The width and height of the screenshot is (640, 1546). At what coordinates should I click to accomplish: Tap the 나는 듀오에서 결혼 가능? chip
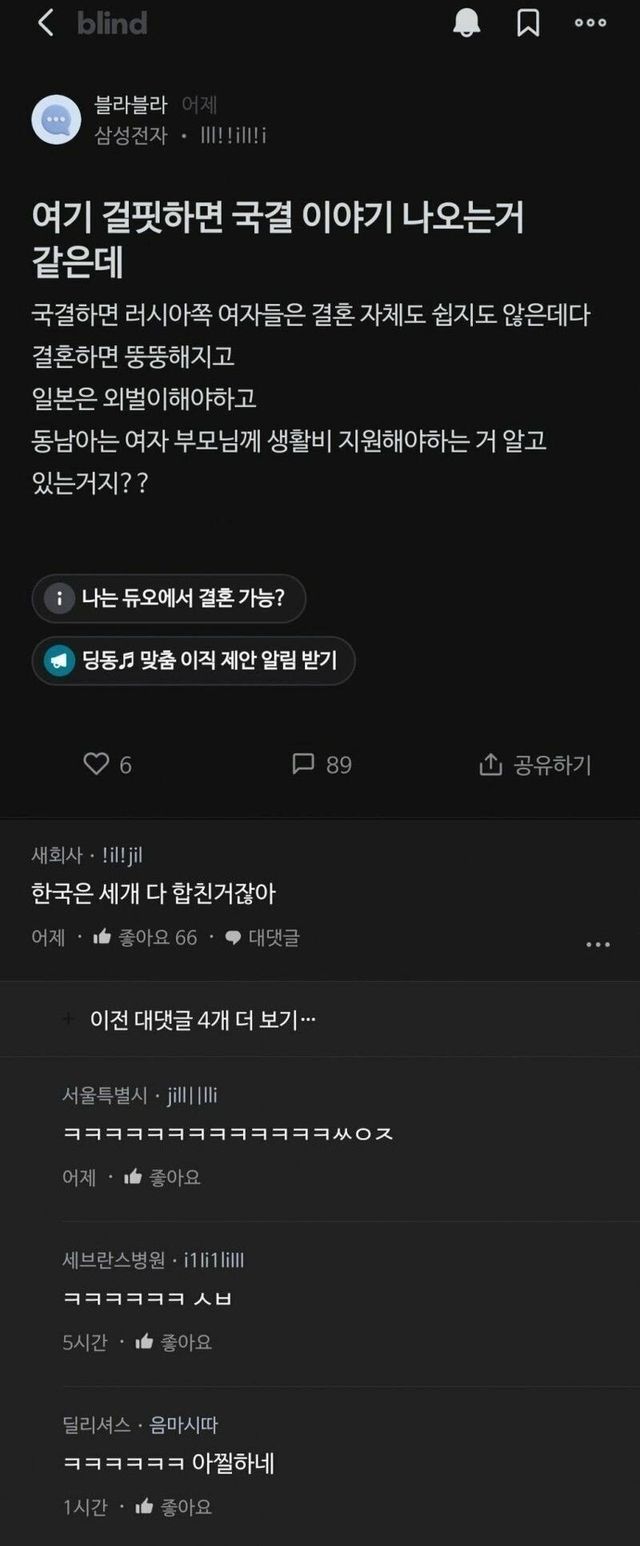pos(168,598)
